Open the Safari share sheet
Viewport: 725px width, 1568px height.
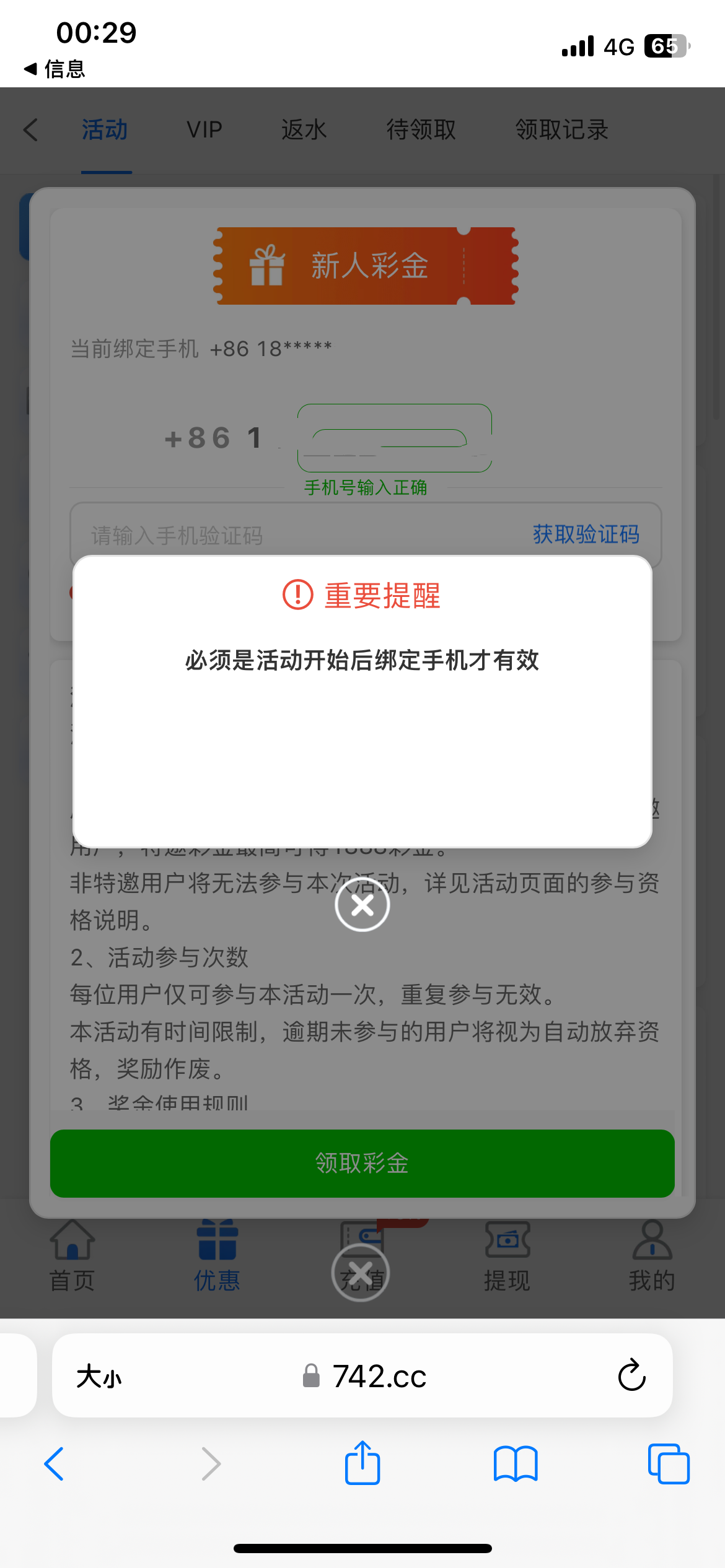[x=362, y=1463]
